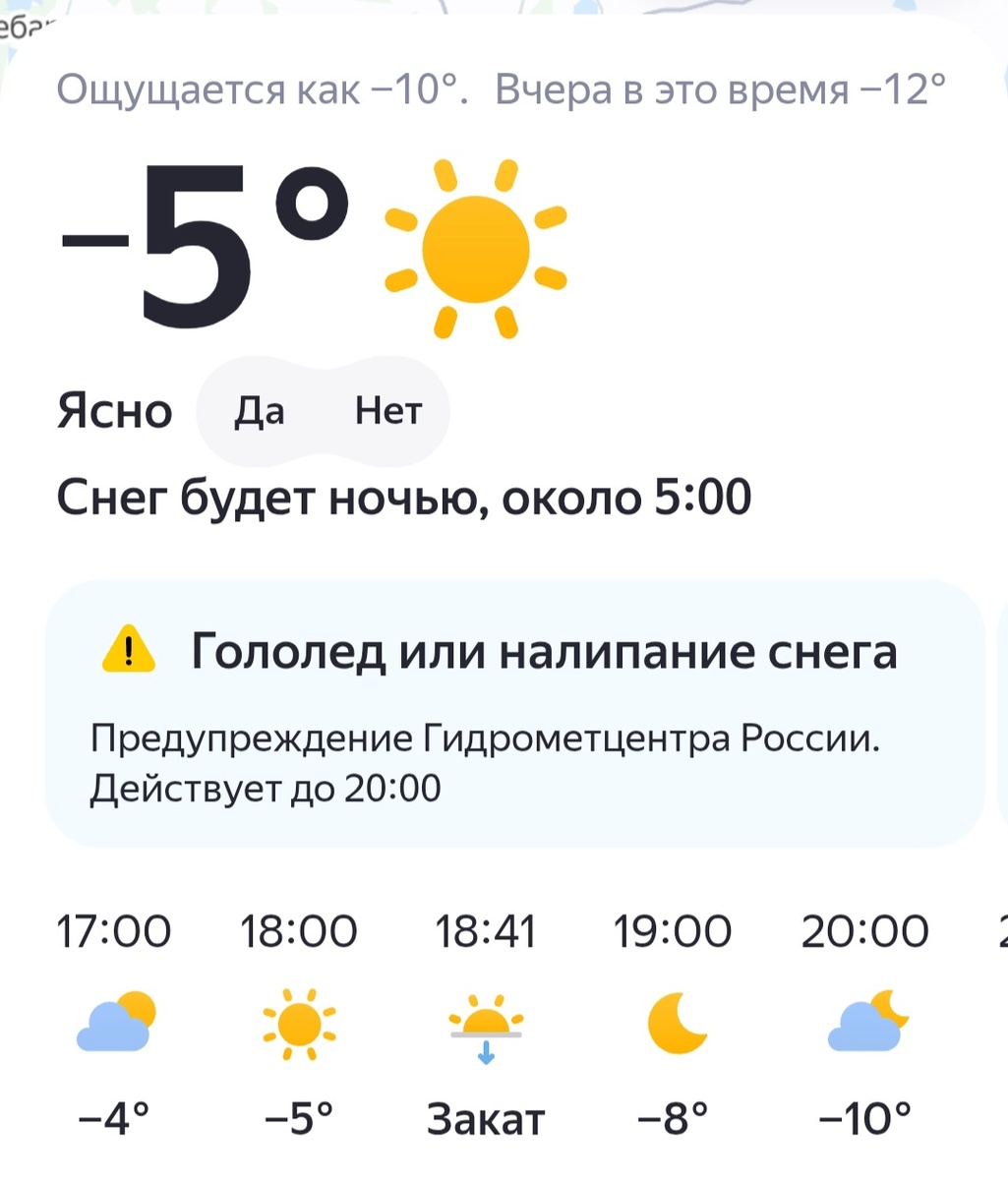Select the cloudy icon under 17:00

(115, 1025)
